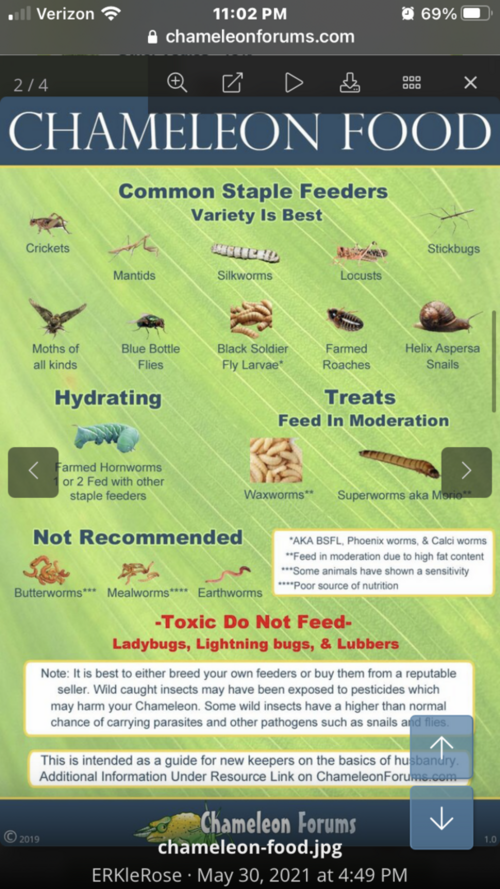Jump up with the up arrow button
The height and width of the screenshot is (889, 500).
442,747
